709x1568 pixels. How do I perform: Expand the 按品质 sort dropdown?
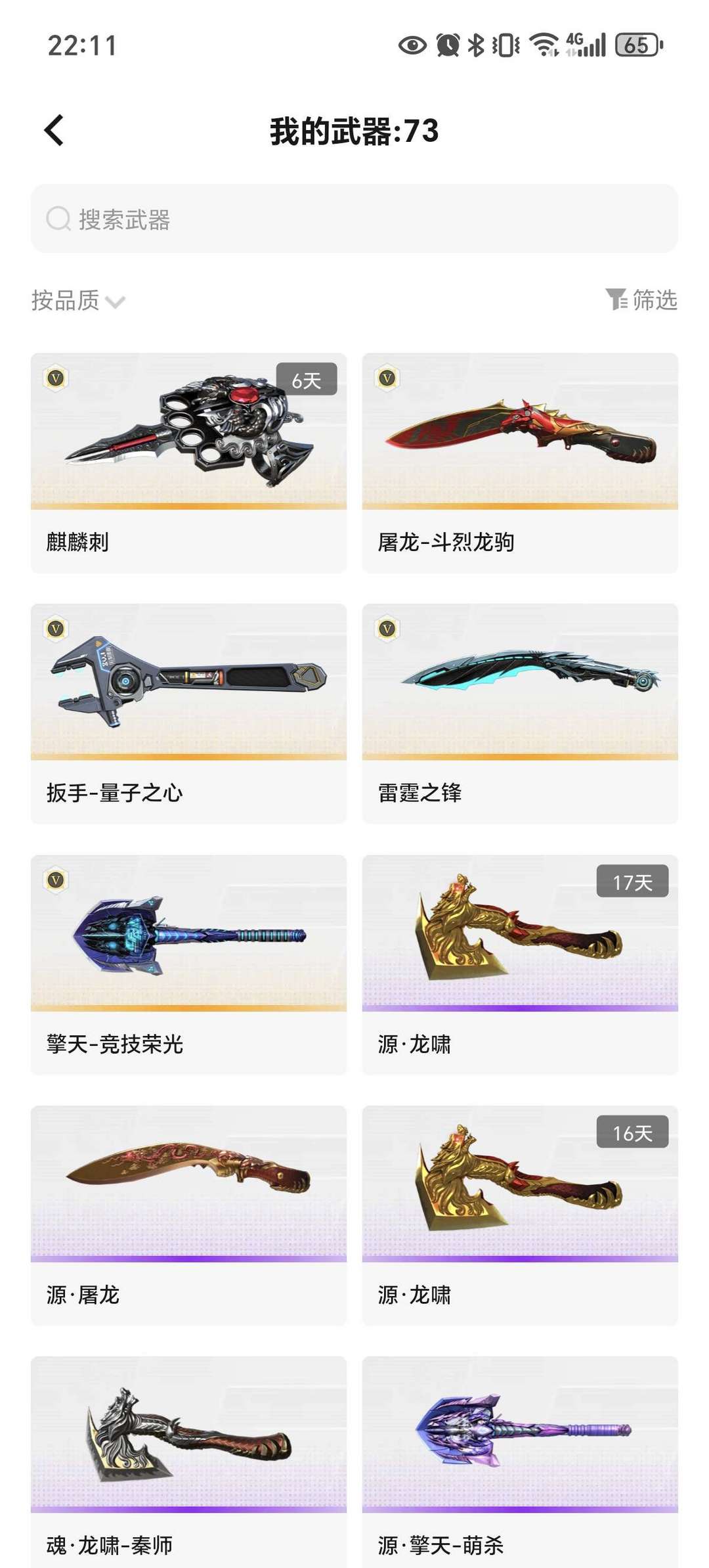[78, 301]
